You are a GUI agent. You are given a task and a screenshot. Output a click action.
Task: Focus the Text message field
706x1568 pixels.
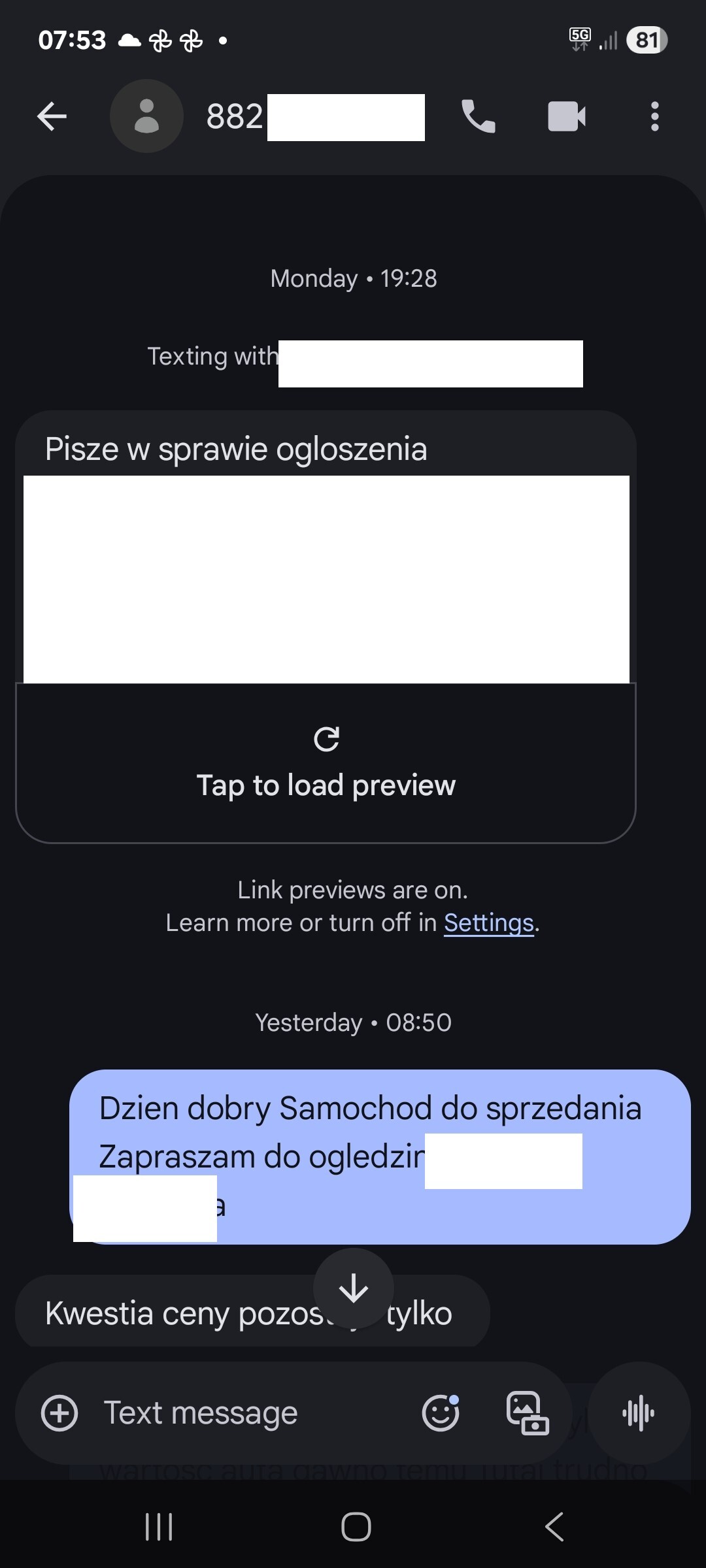pyautogui.click(x=248, y=1413)
